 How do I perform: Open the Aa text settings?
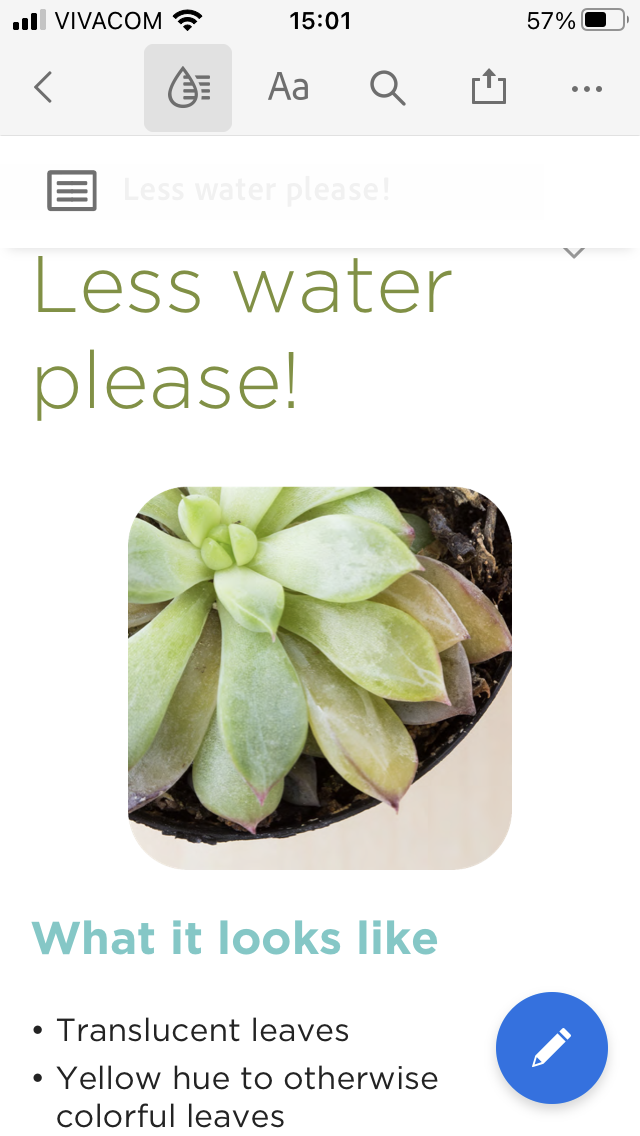click(x=288, y=88)
